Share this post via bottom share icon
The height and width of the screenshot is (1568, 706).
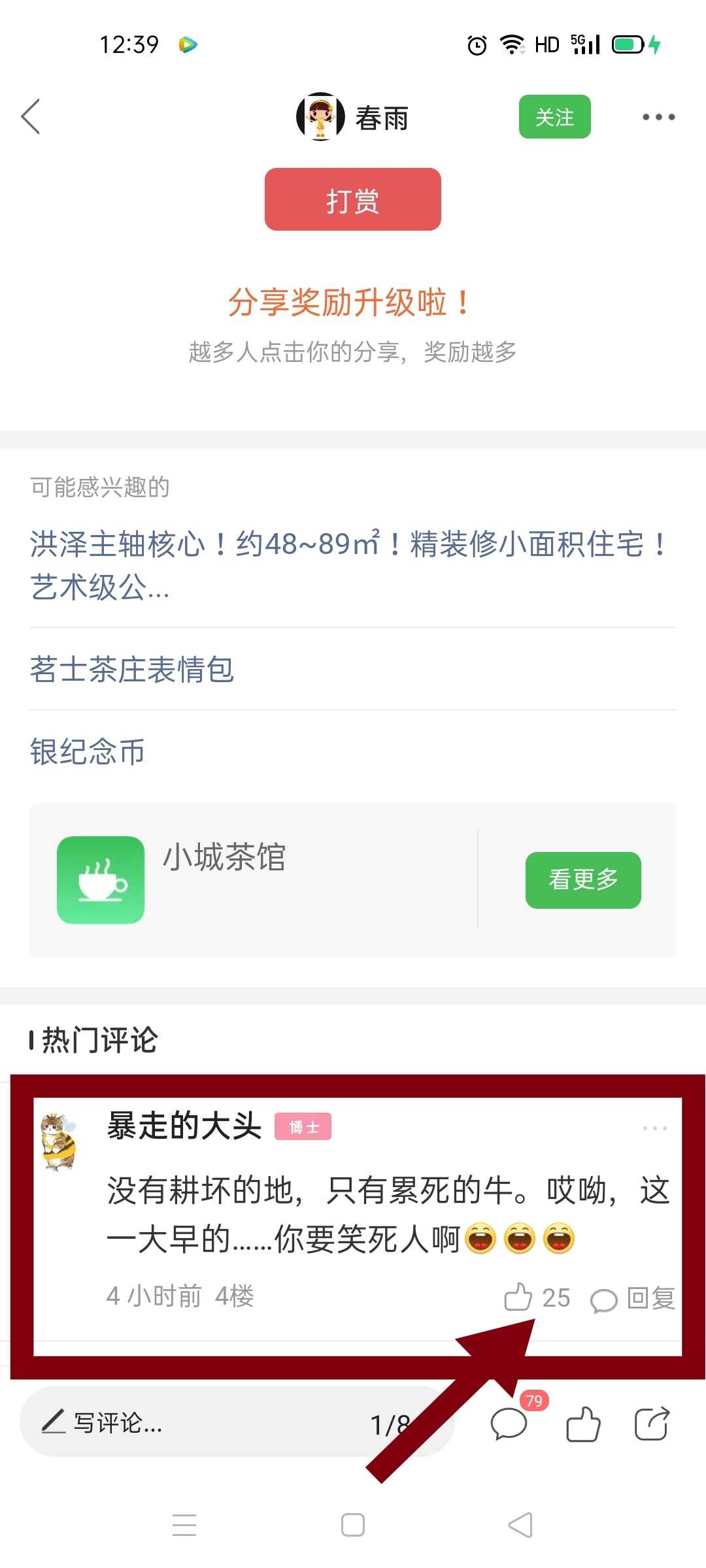[x=652, y=1424]
